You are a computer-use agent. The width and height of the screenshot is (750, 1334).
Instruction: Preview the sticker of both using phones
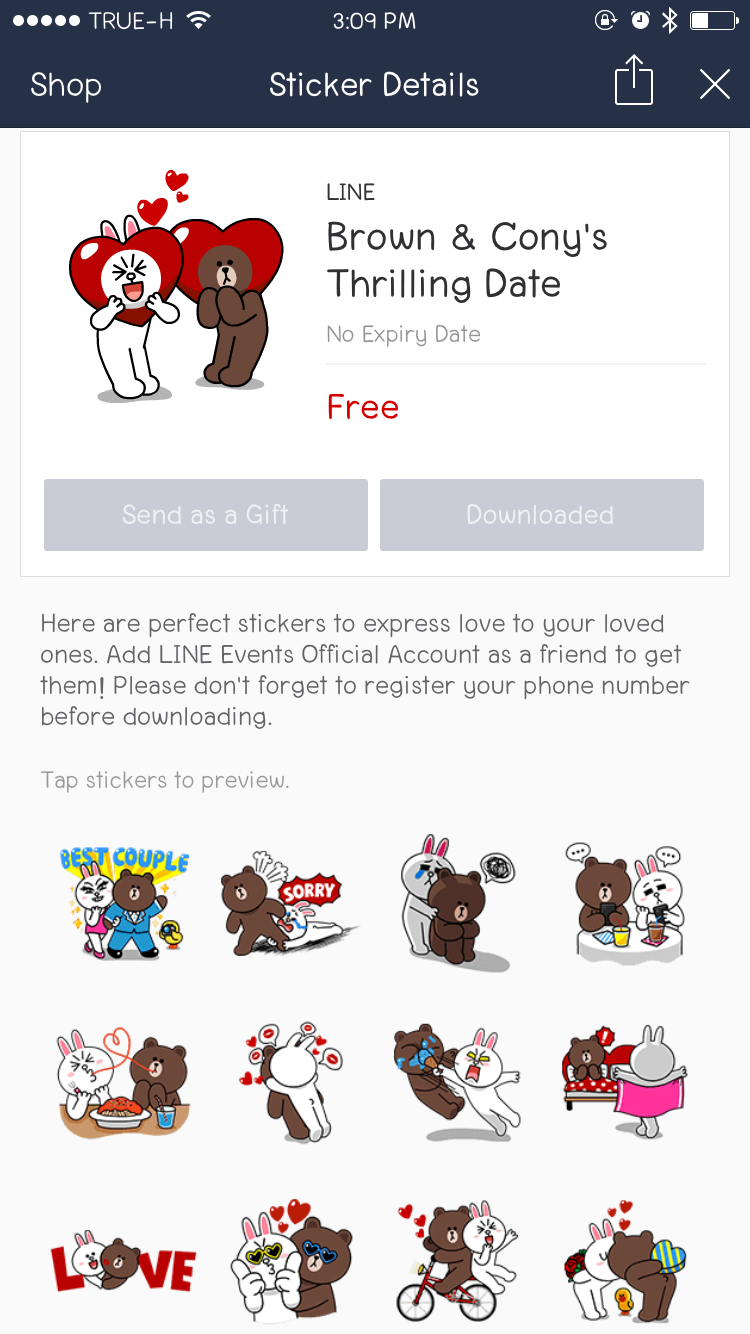(627, 902)
